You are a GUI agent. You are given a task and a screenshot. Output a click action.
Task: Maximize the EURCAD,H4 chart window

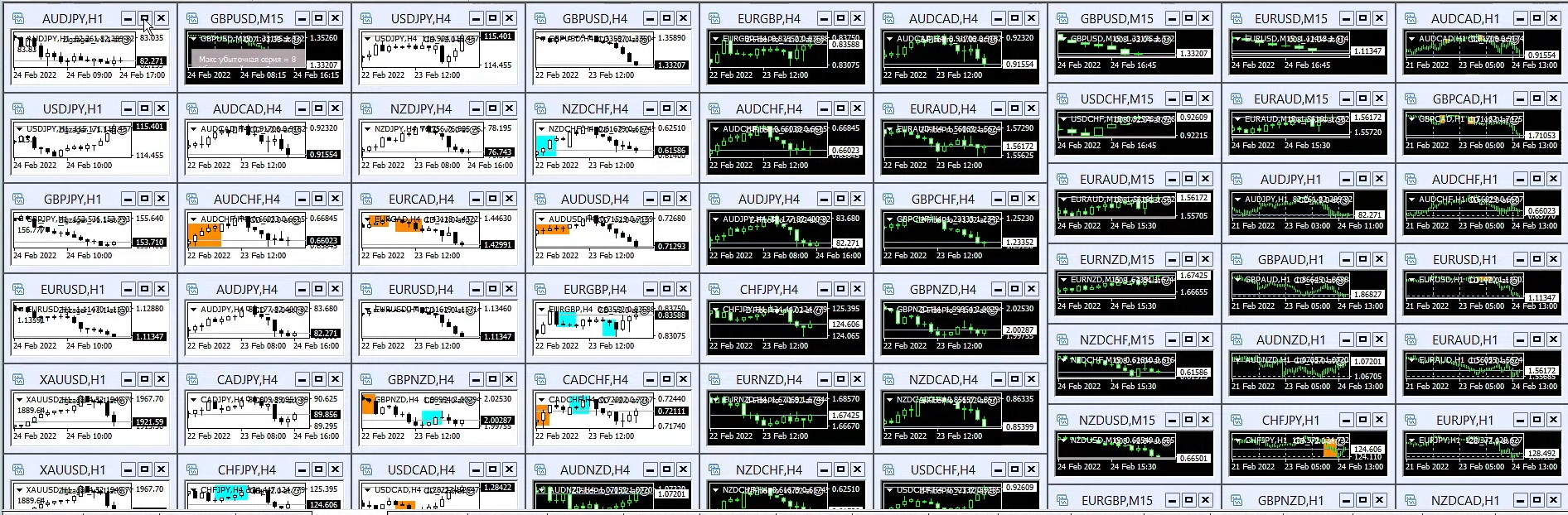pos(493,199)
